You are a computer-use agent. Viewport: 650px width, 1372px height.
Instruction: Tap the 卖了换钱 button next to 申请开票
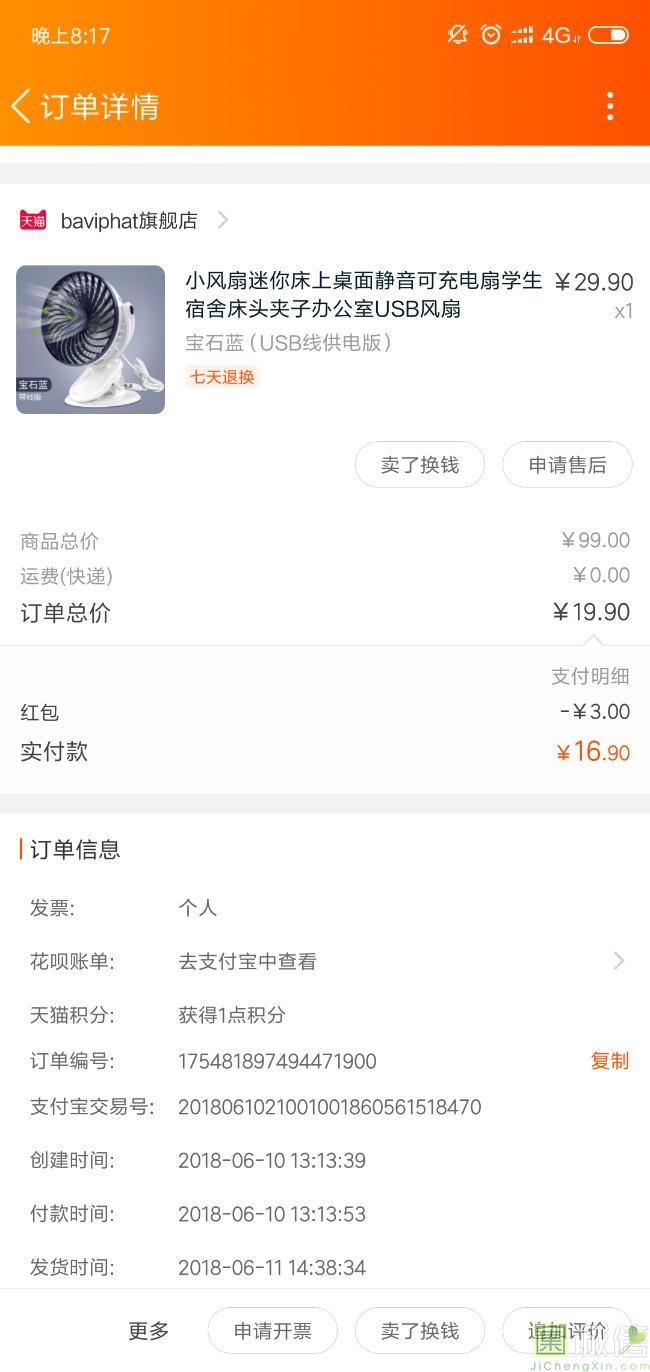tap(420, 1331)
